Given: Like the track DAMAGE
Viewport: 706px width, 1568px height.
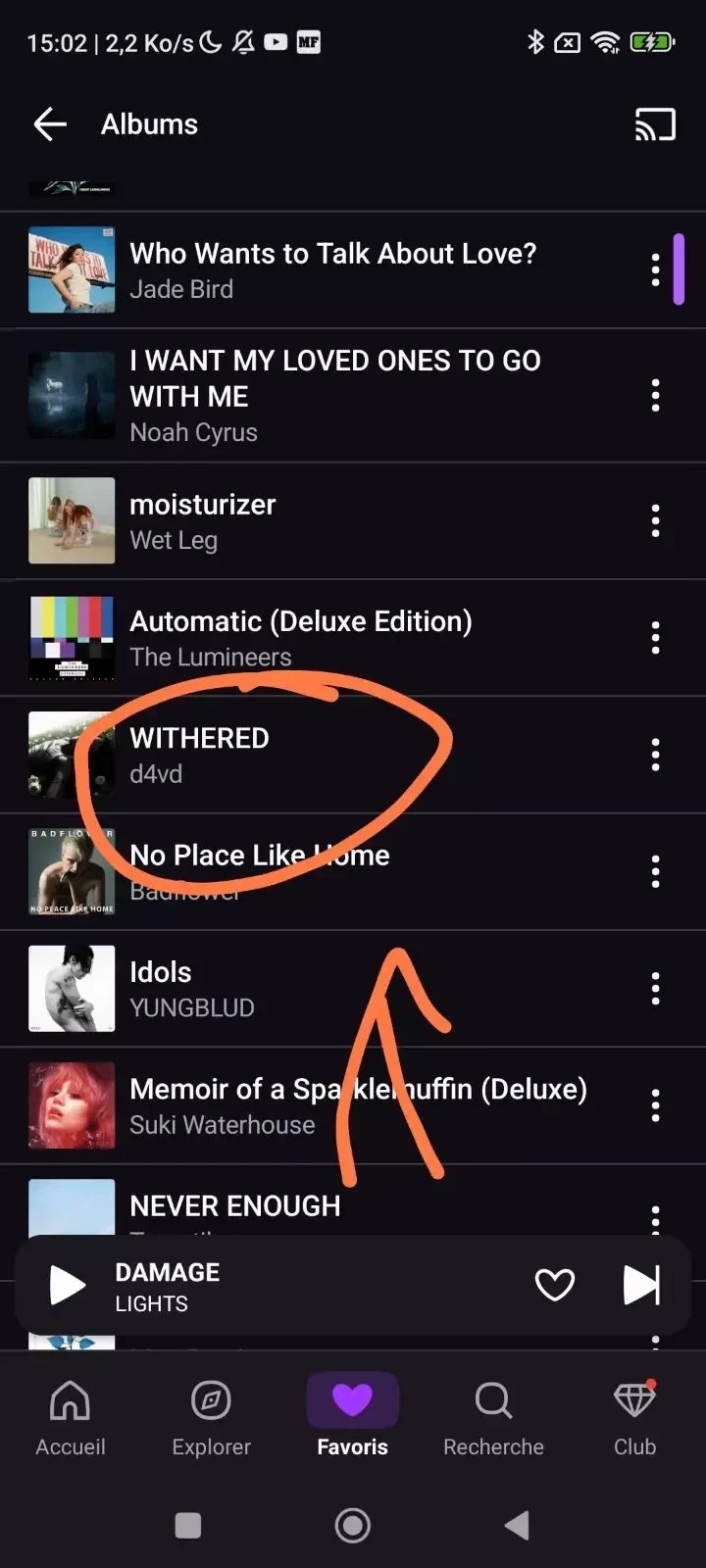Looking at the screenshot, I should [554, 1286].
